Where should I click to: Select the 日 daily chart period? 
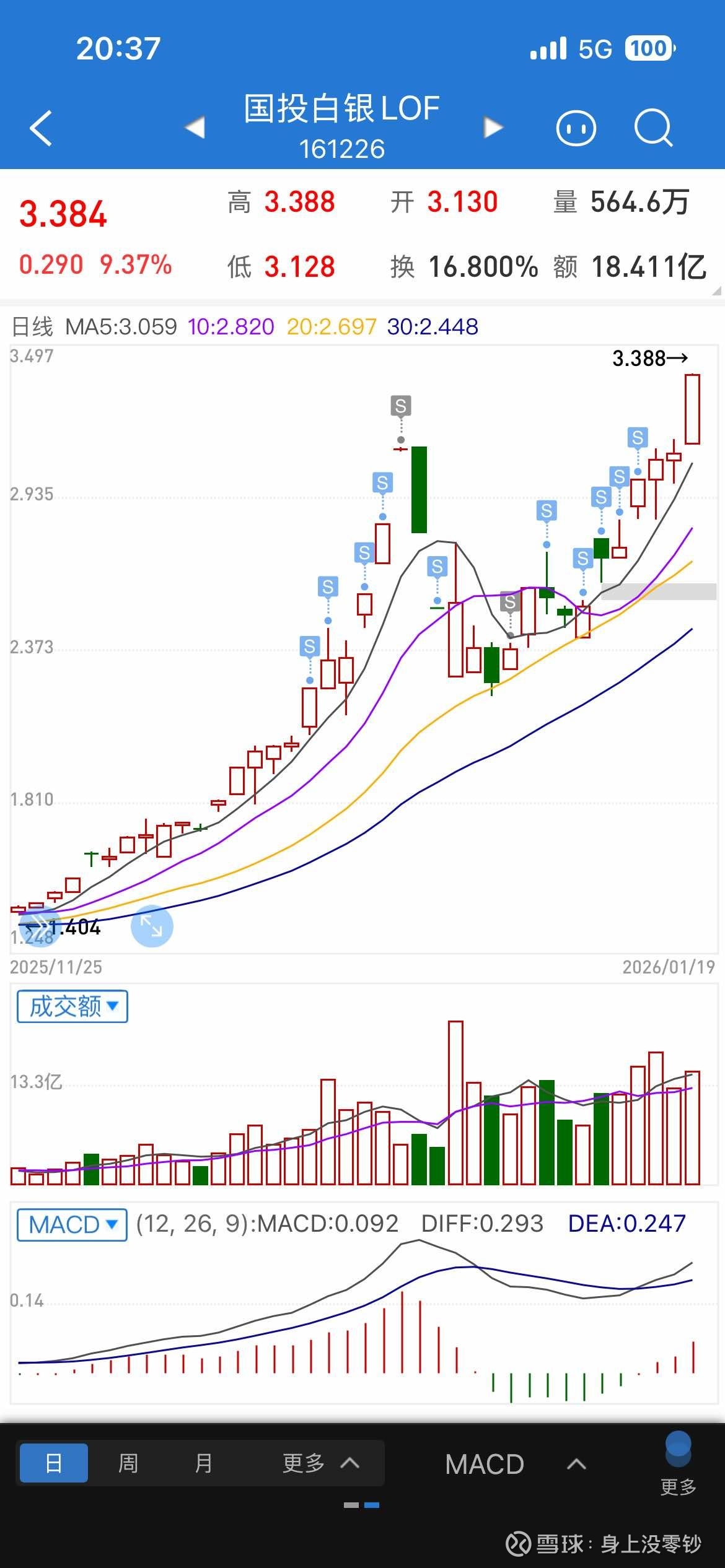tap(54, 1463)
